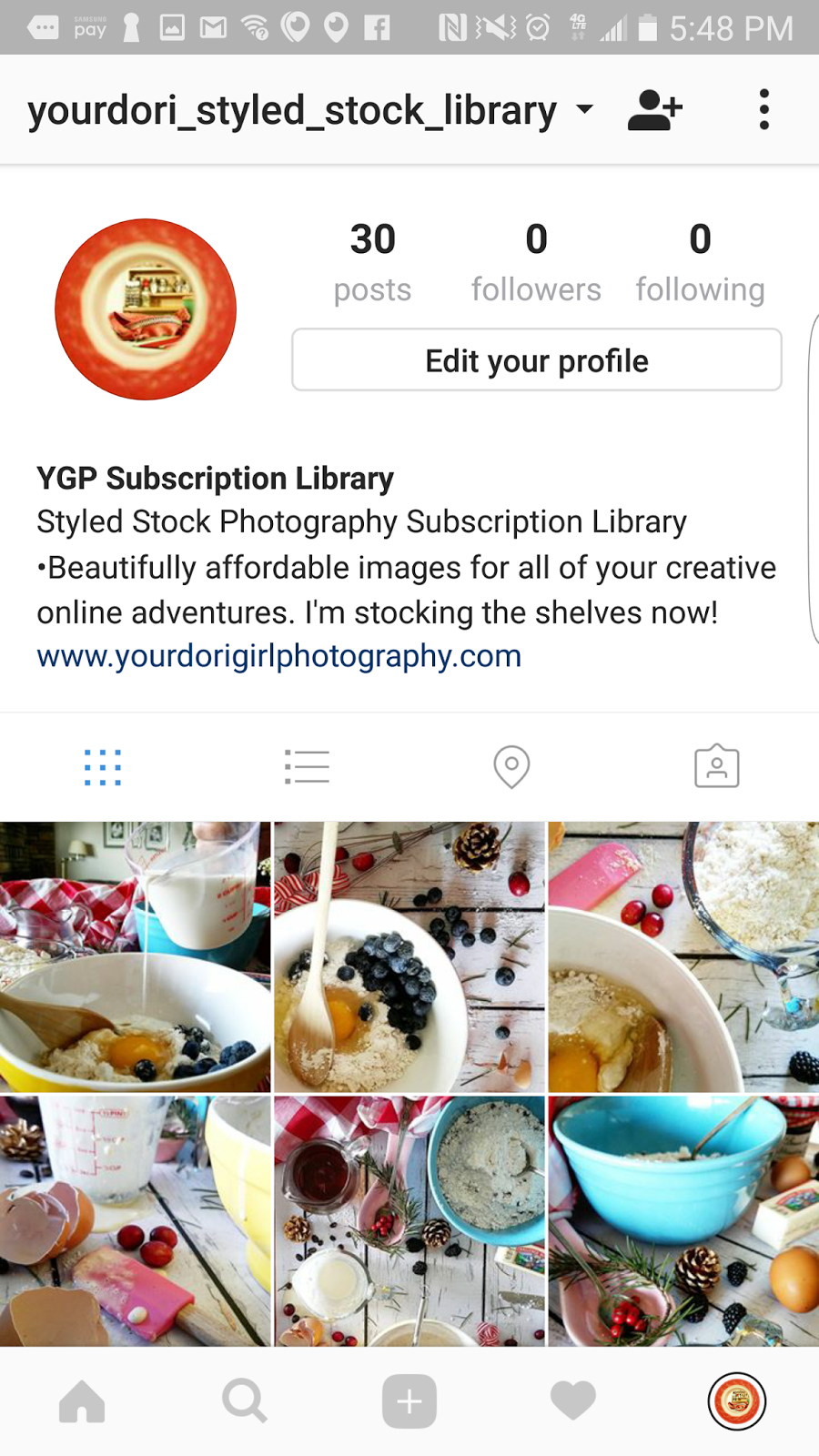Open the account switcher dropdown next to the username

584,110
